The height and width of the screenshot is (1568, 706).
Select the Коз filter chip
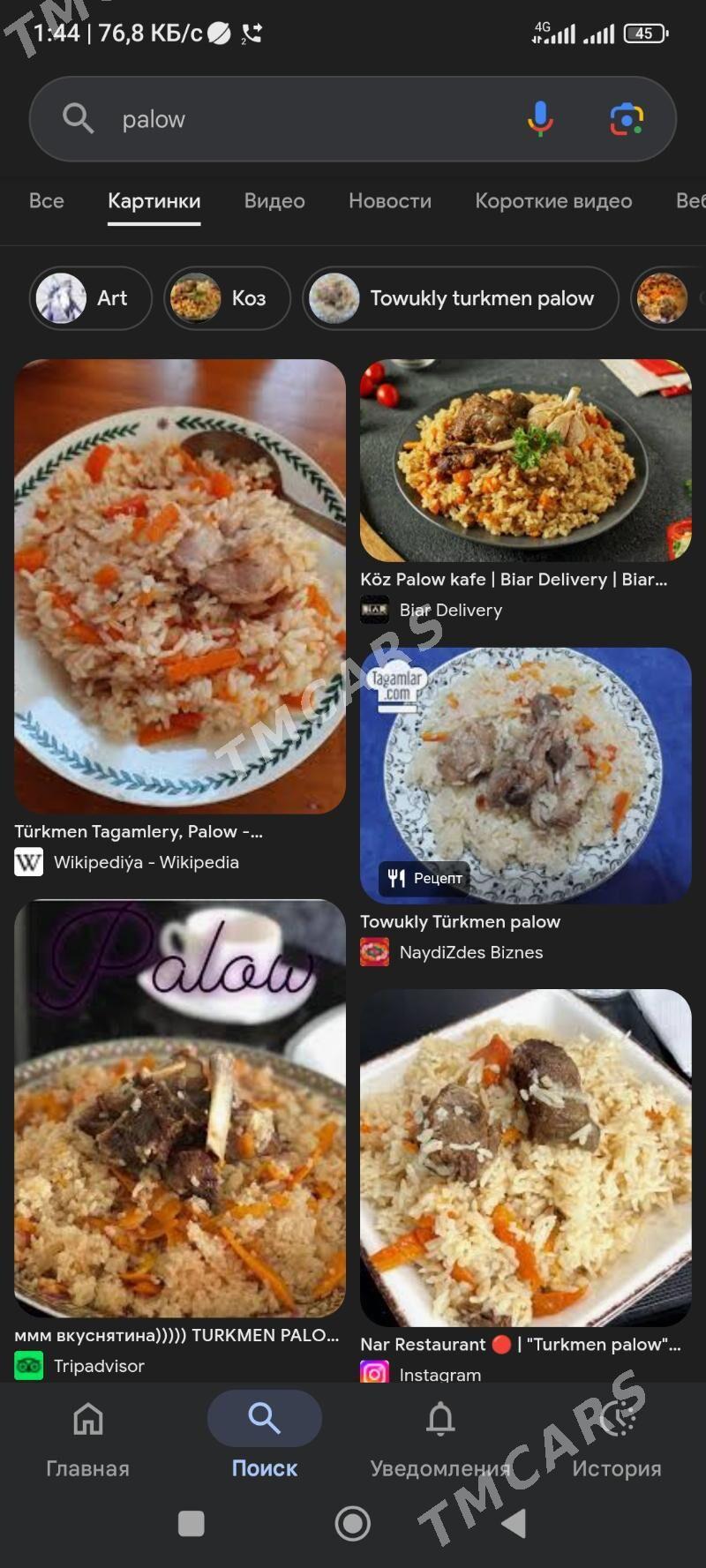(x=228, y=298)
